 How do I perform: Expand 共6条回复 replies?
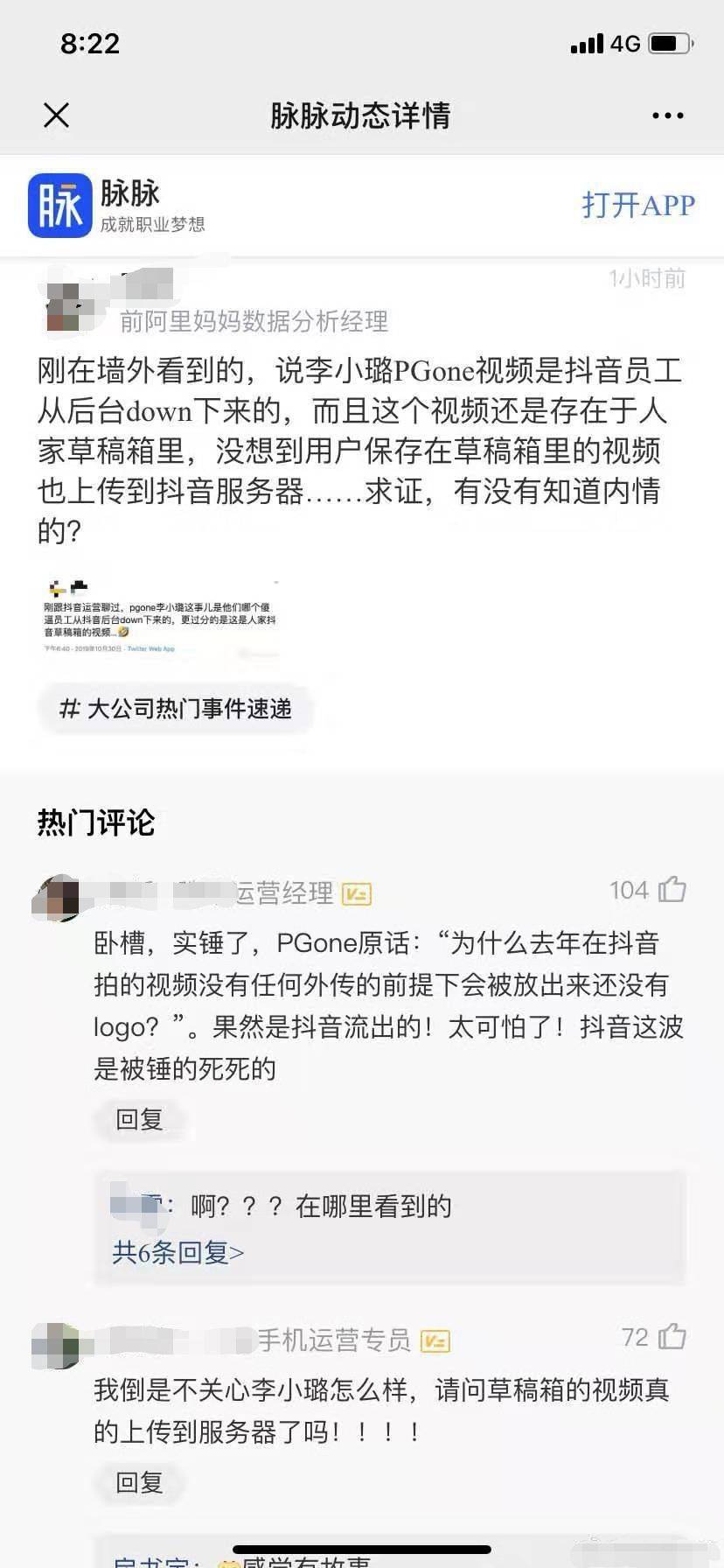pos(178,1252)
